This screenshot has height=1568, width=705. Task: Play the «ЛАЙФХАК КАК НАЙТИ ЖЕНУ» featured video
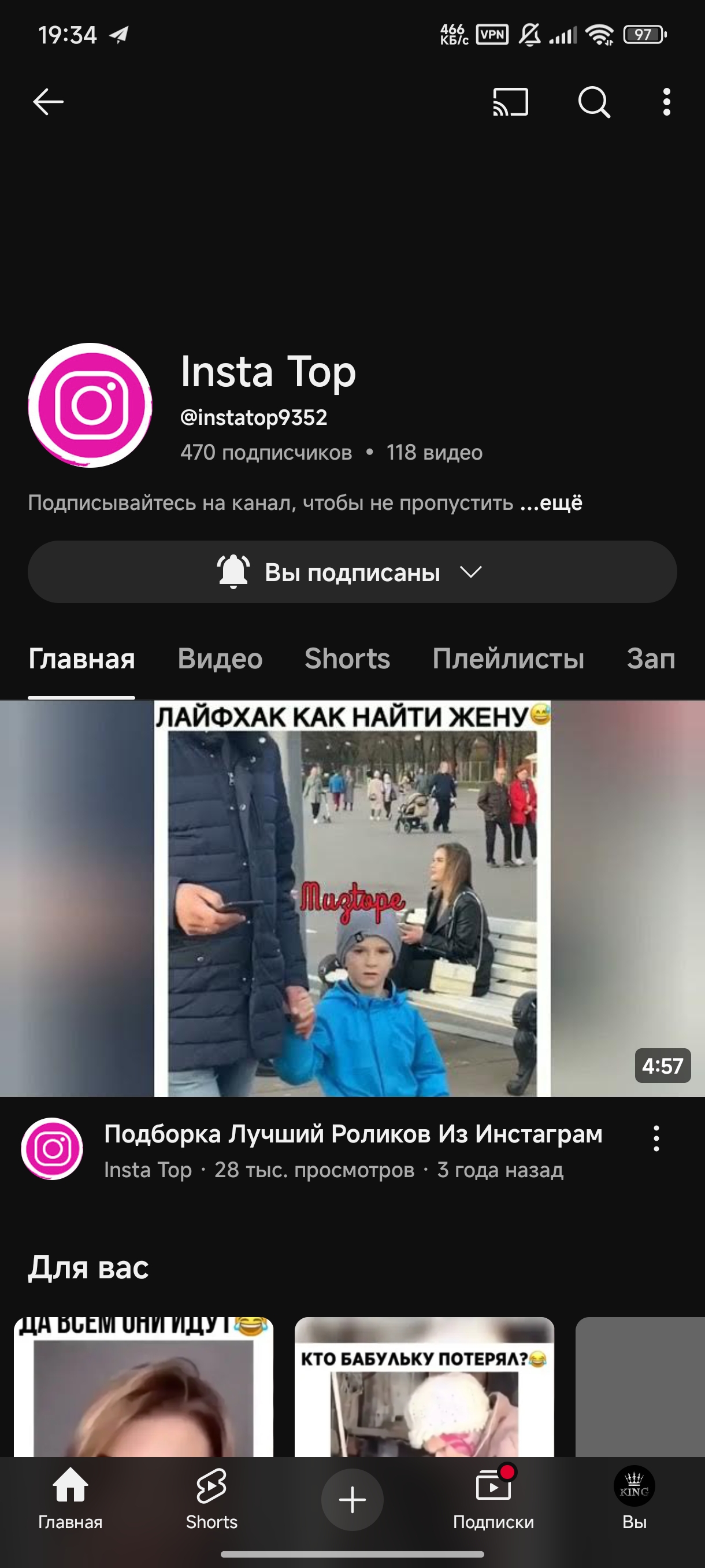click(352, 898)
